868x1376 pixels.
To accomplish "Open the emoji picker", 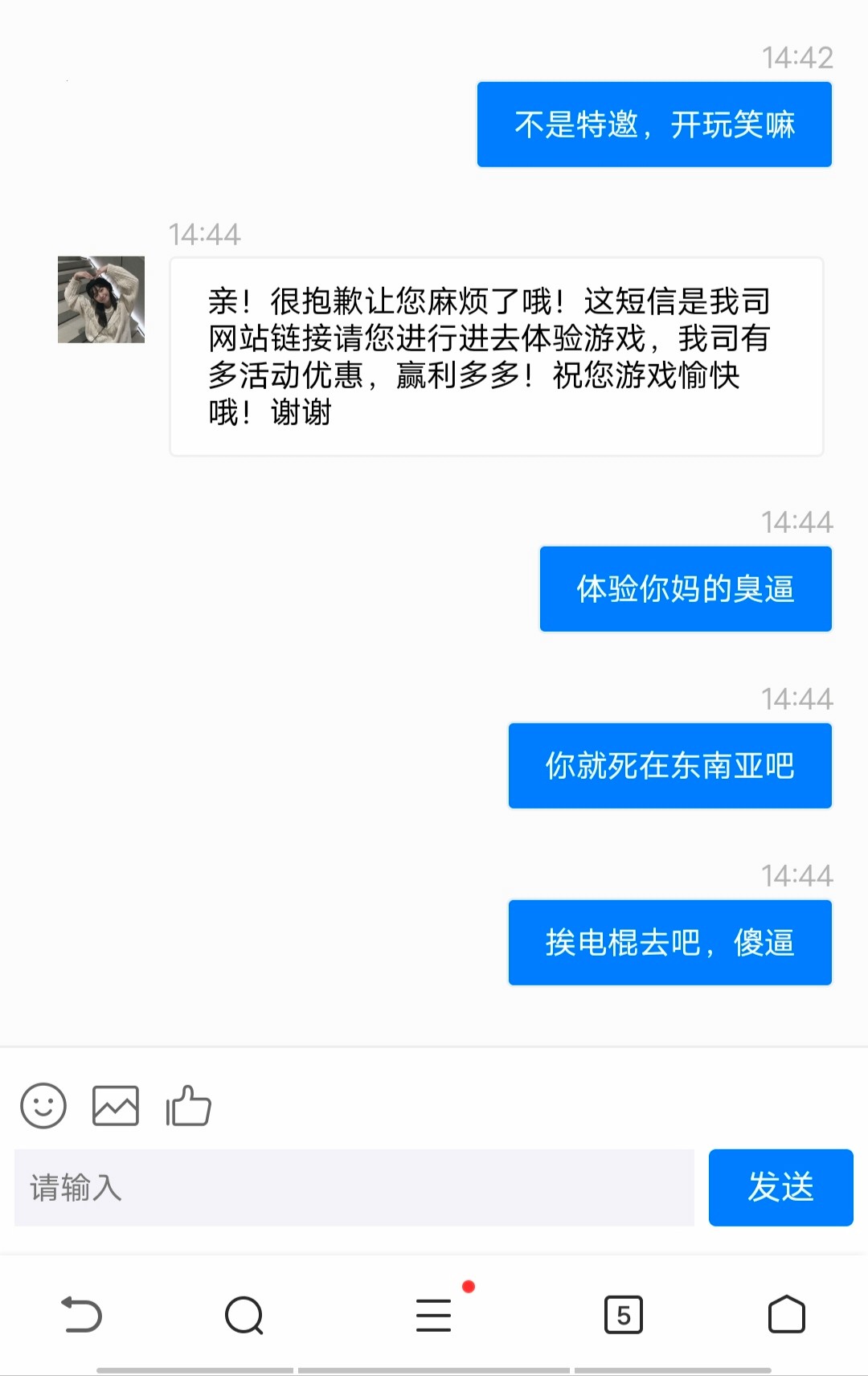I will point(43,1106).
